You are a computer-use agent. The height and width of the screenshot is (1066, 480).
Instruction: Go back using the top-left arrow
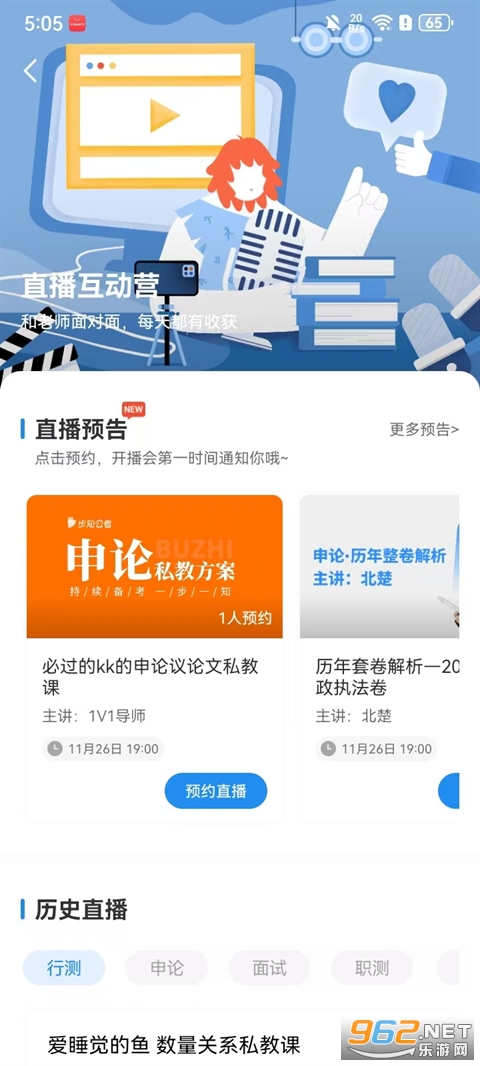30,71
